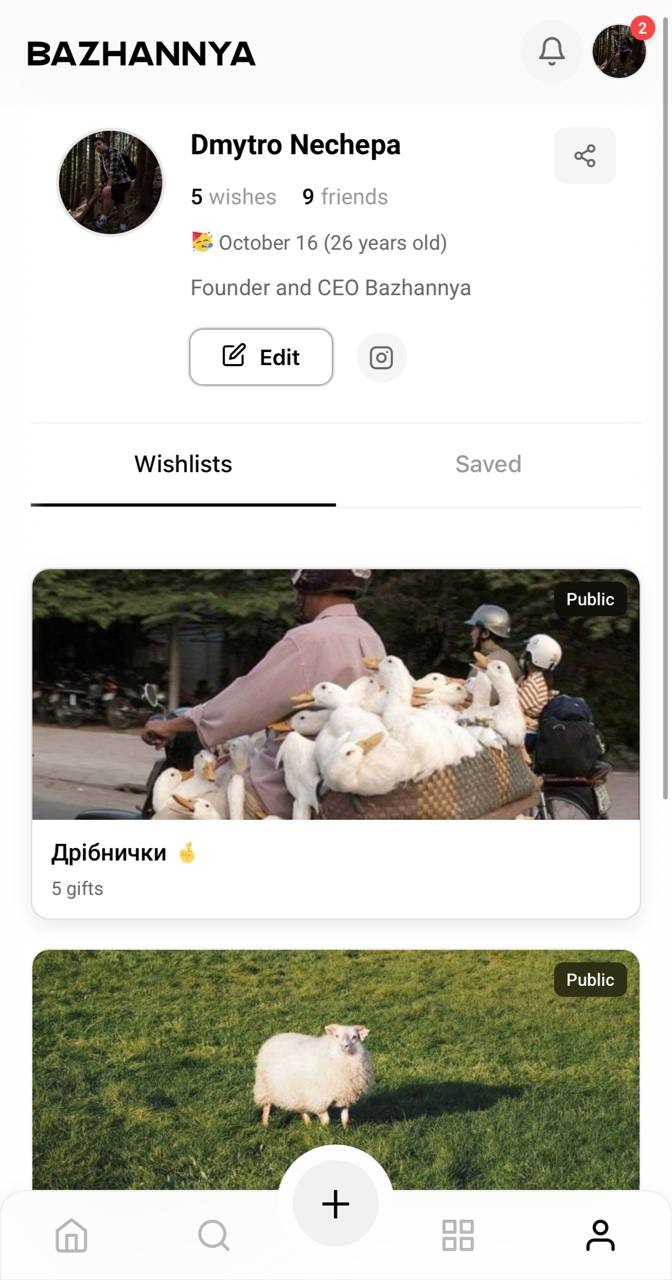The height and width of the screenshot is (1280, 672).
Task: Open the Дрібнички wishlist card
Action: click(336, 743)
